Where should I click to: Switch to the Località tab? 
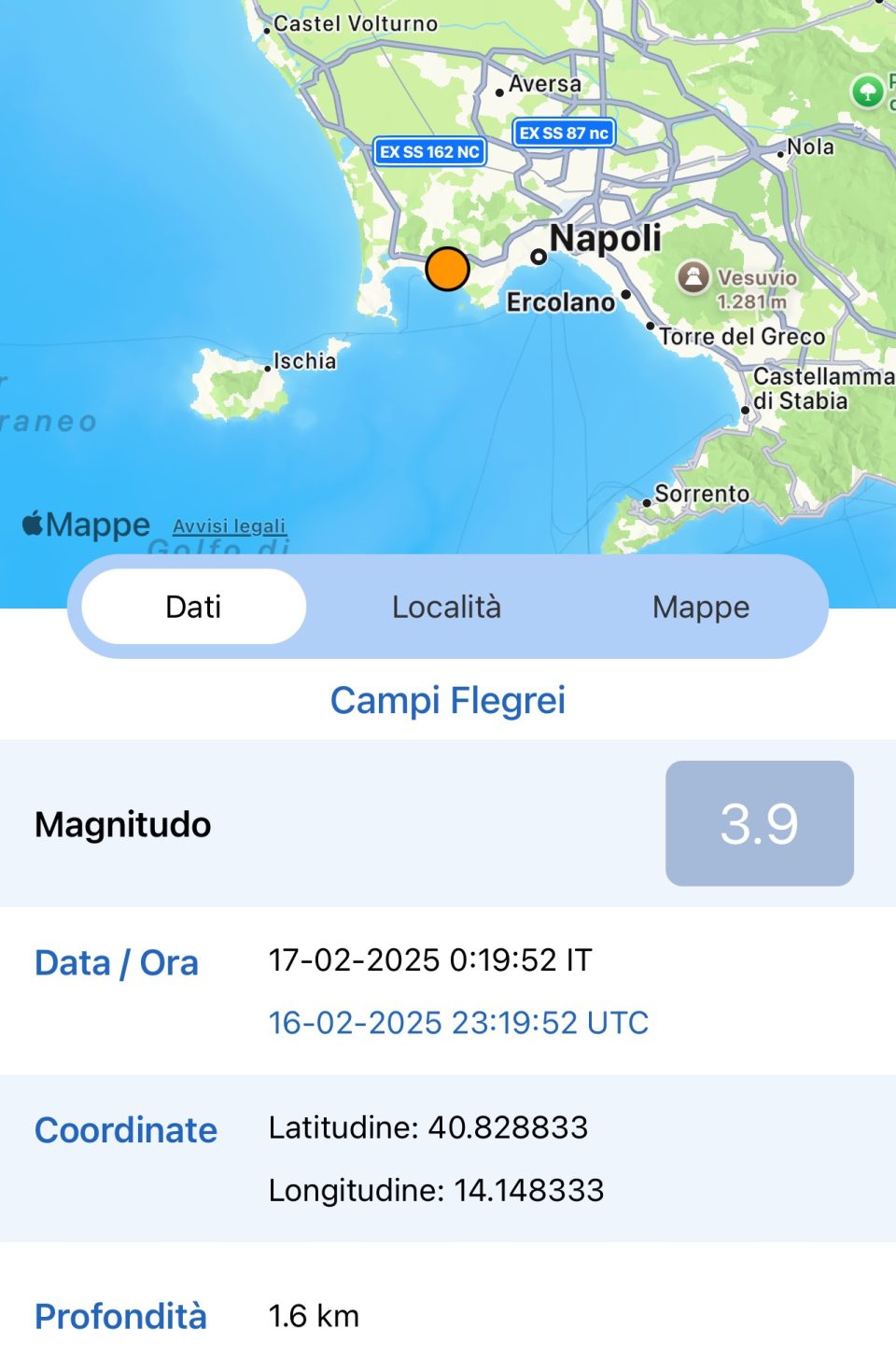(446, 607)
